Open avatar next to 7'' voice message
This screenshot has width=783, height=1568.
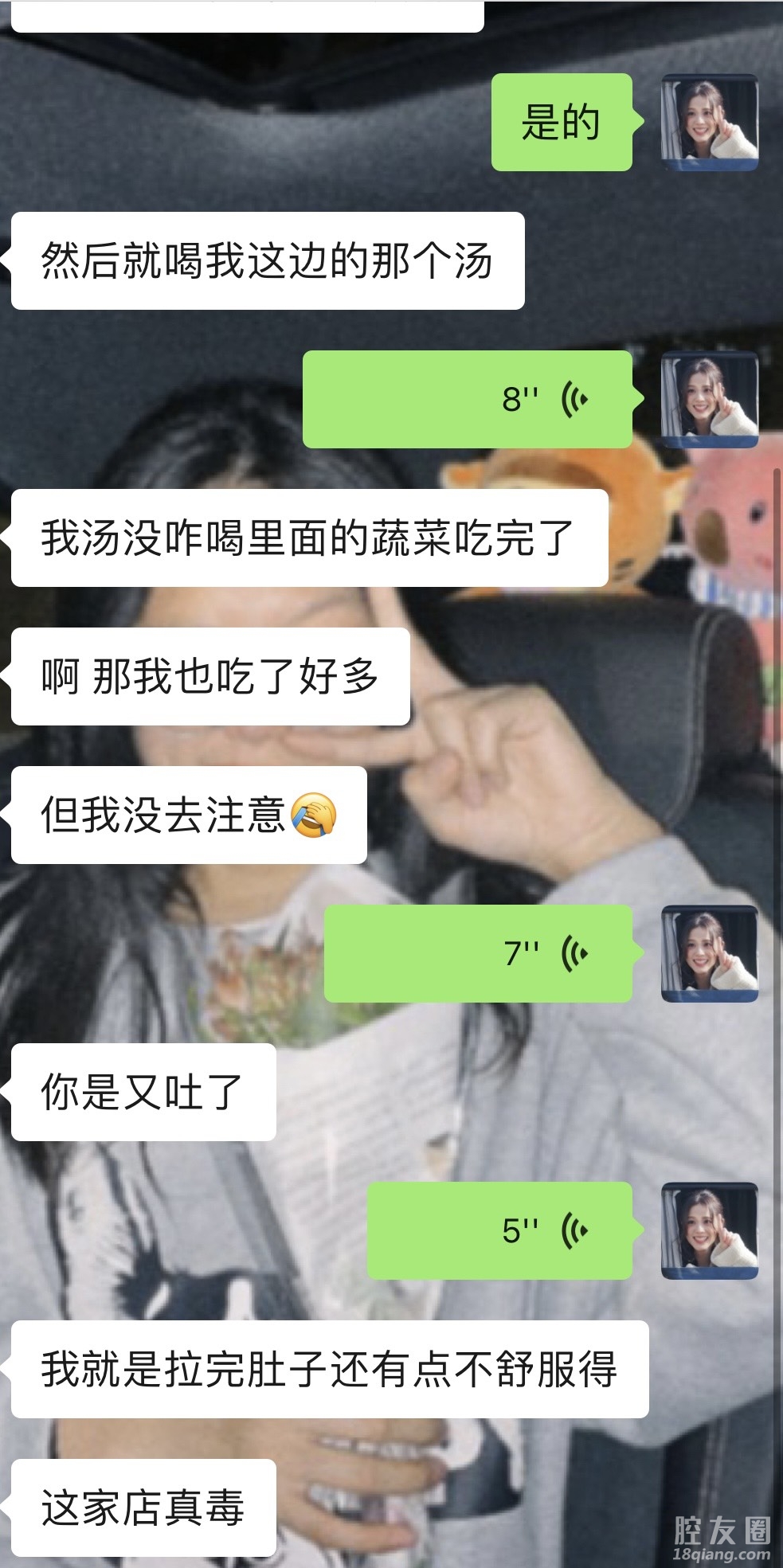(x=709, y=953)
